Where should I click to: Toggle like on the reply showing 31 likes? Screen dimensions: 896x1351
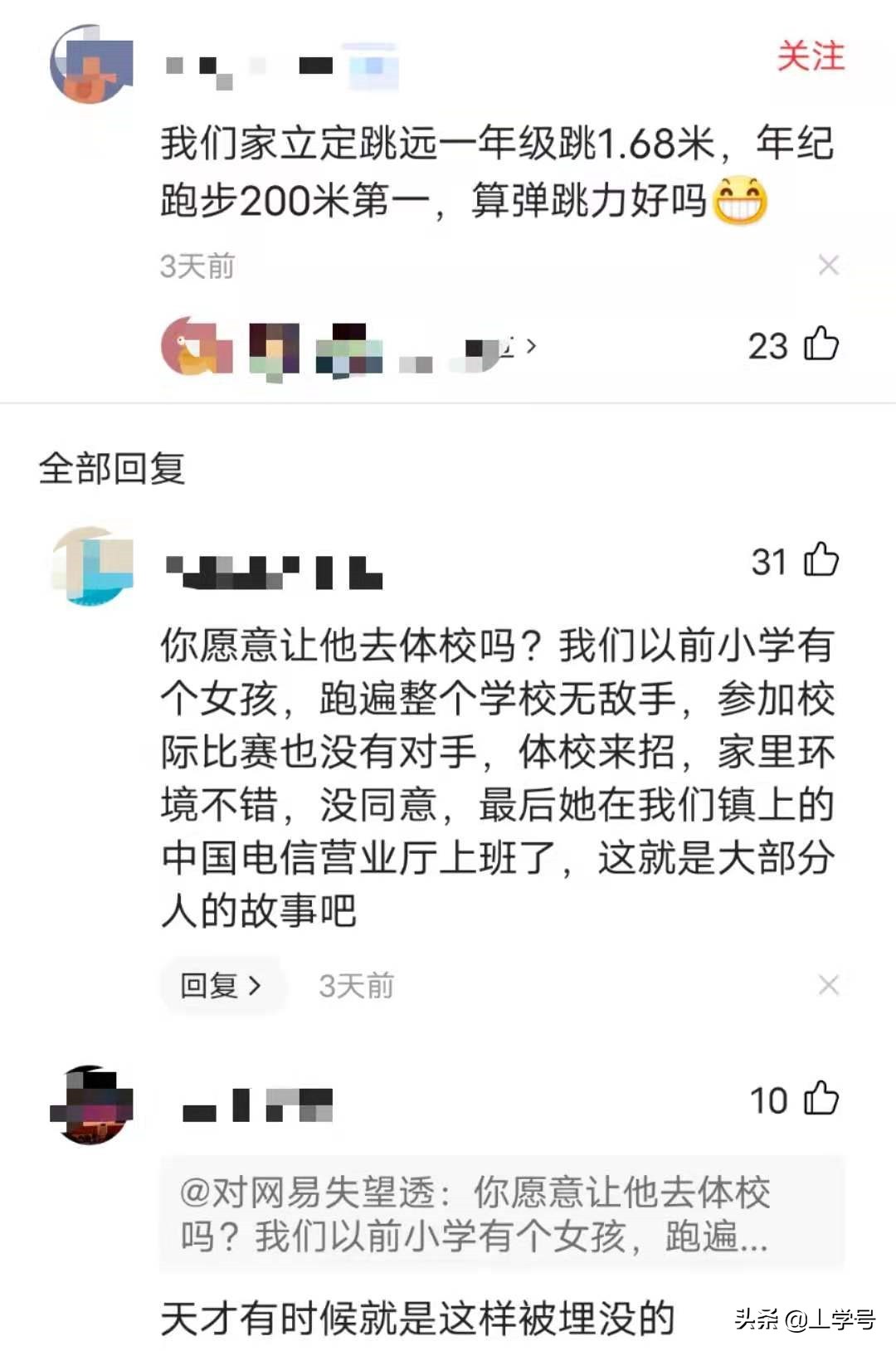click(821, 561)
